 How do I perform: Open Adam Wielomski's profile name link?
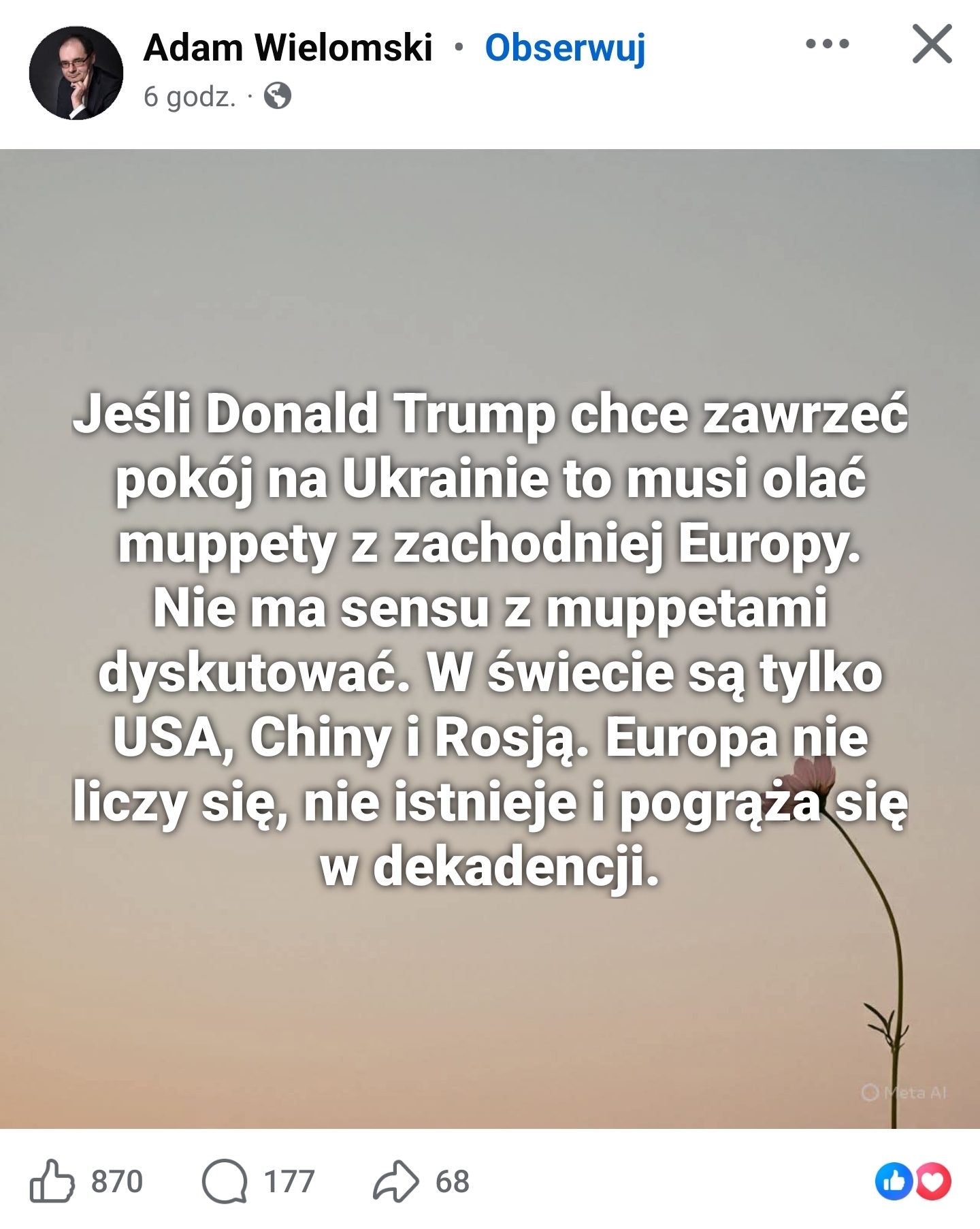(x=288, y=48)
